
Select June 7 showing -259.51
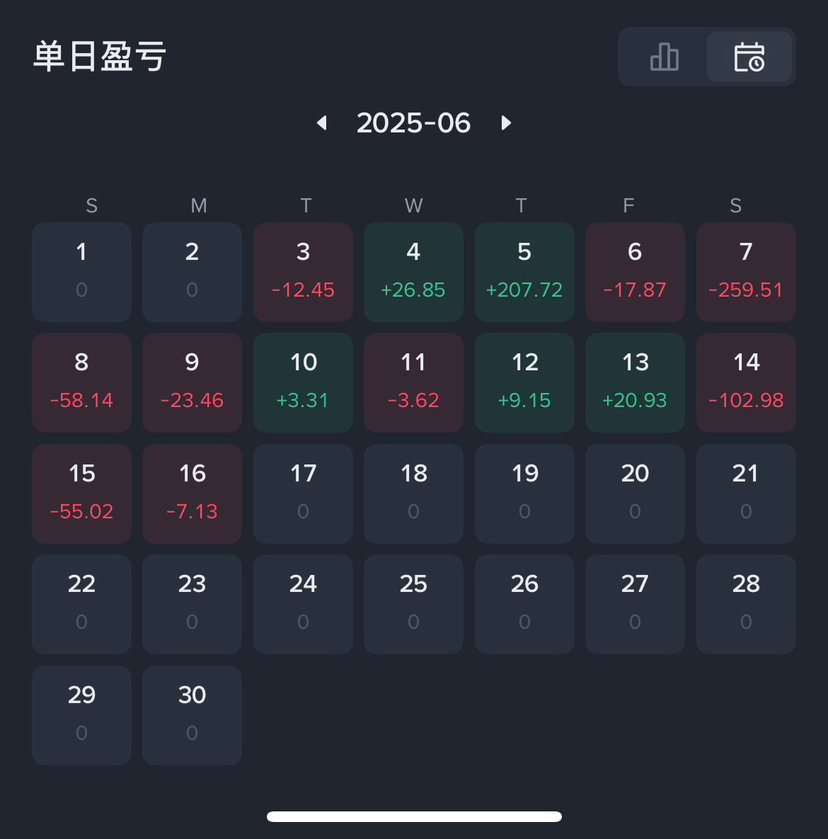click(746, 272)
